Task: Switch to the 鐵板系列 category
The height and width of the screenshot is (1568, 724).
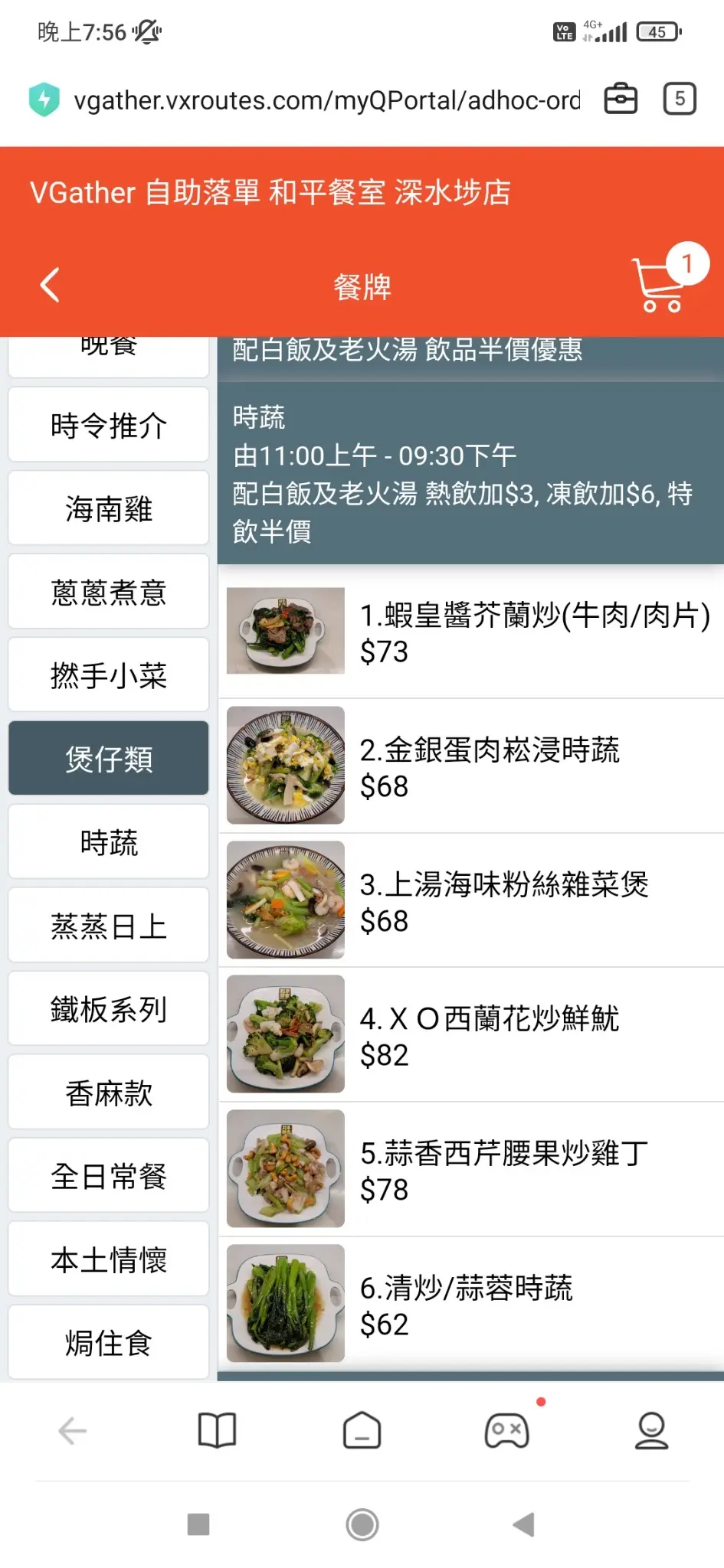Action: (x=109, y=1009)
